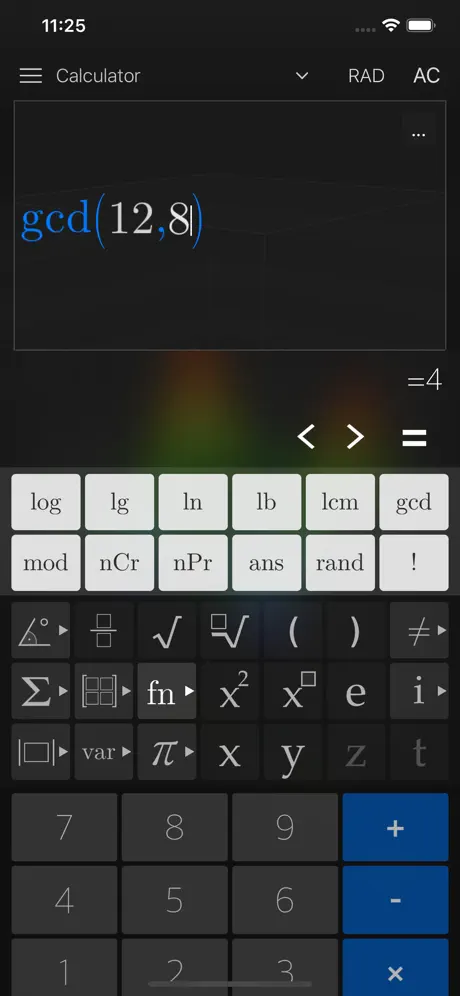Enter the digit 7
The height and width of the screenshot is (996, 460).
point(64,828)
